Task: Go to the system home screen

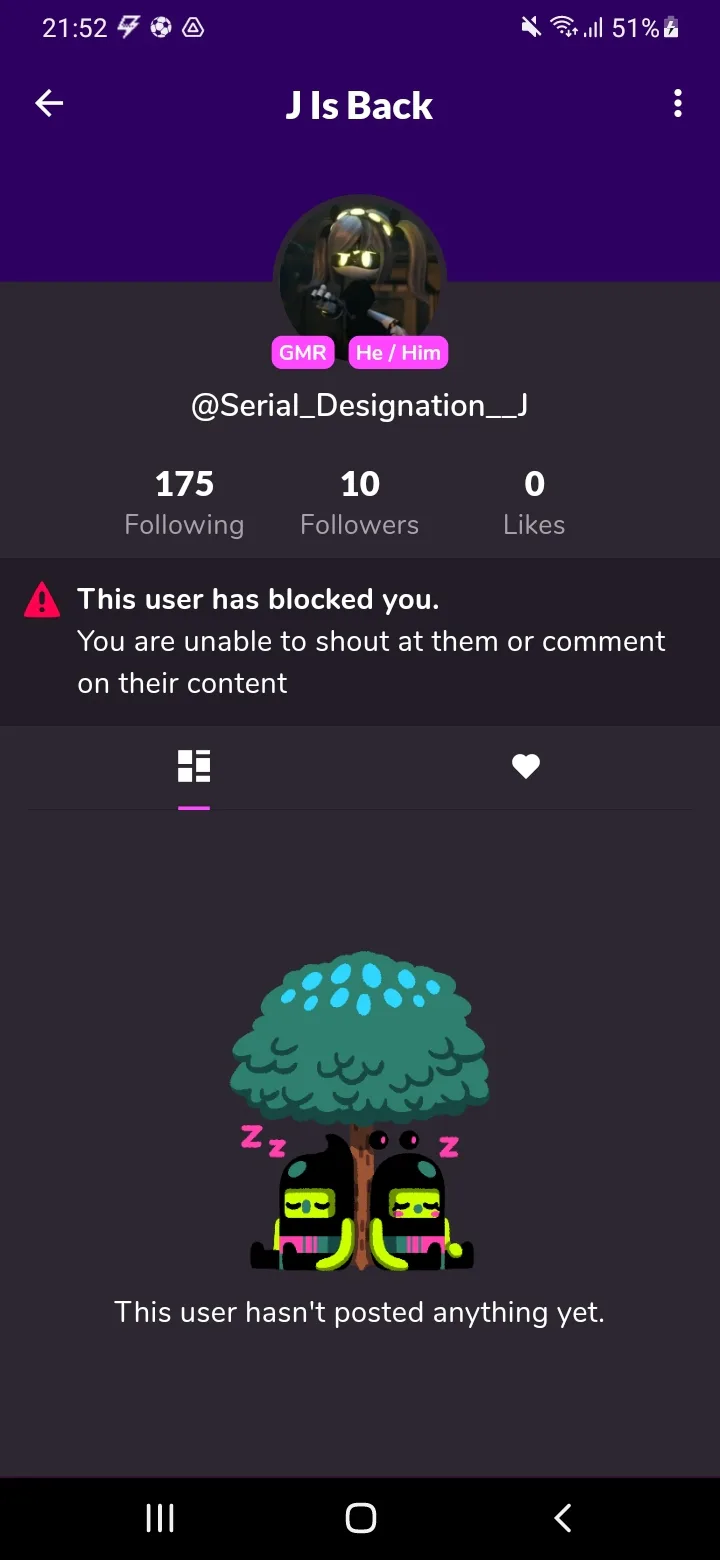Action: (360, 1518)
